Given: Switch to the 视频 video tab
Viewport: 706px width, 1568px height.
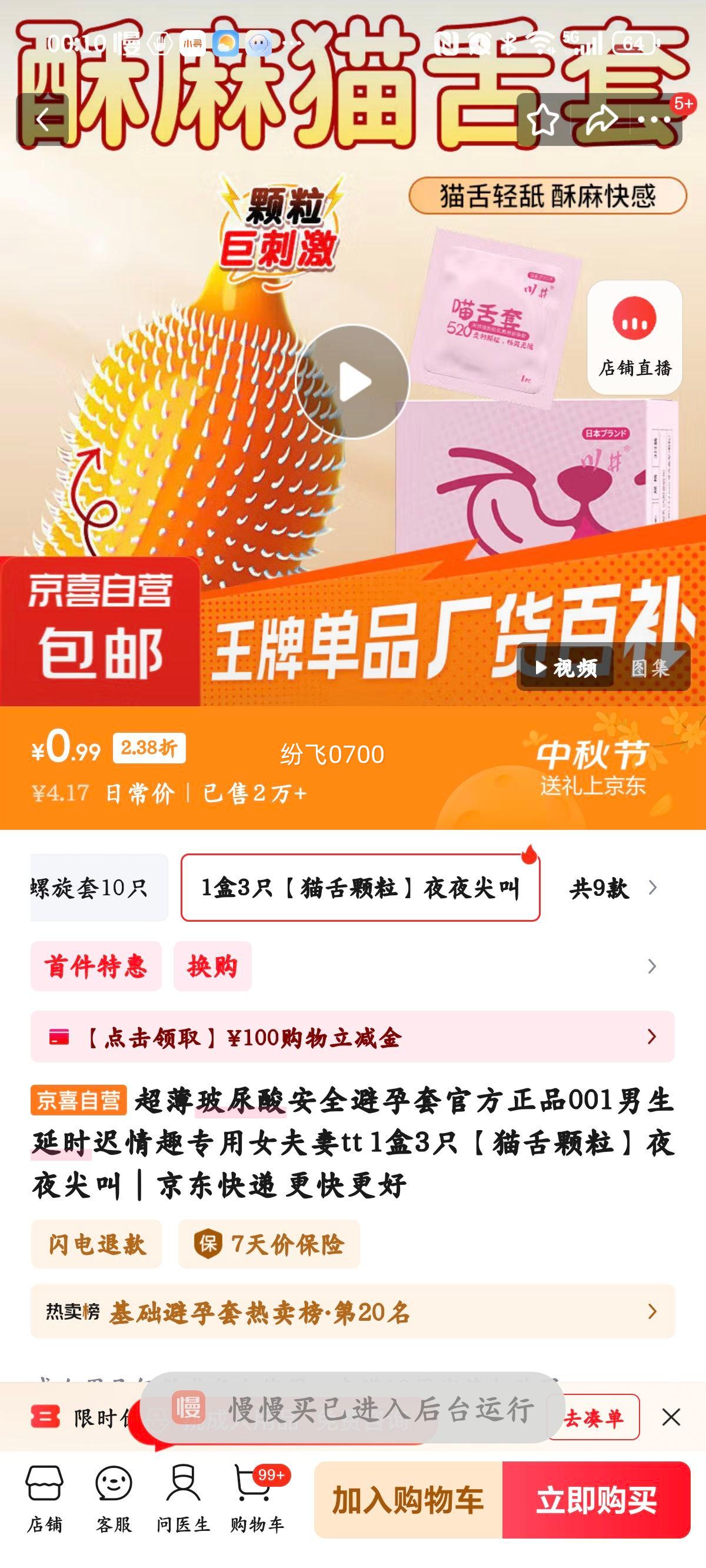Looking at the screenshot, I should coord(565,669).
